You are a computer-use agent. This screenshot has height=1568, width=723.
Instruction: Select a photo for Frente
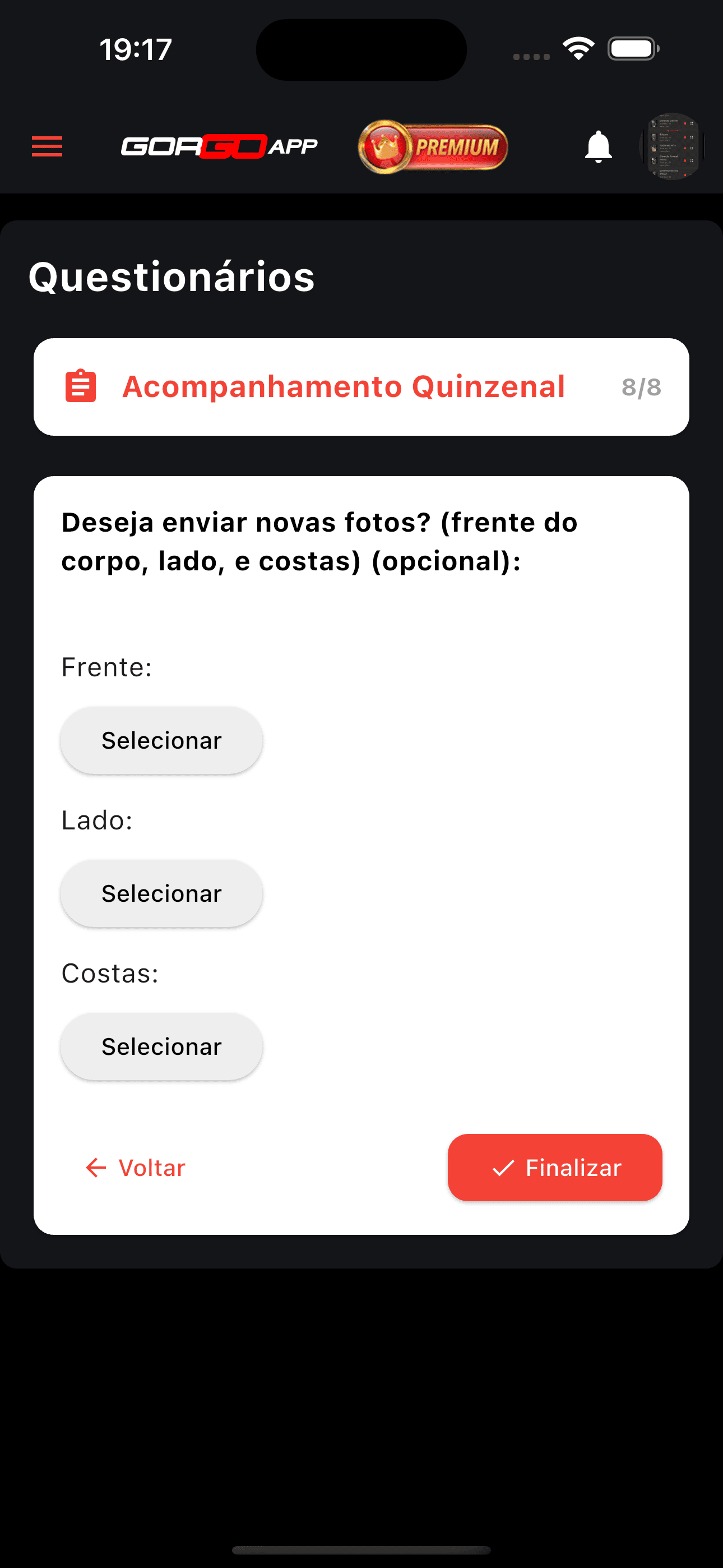pos(161,739)
